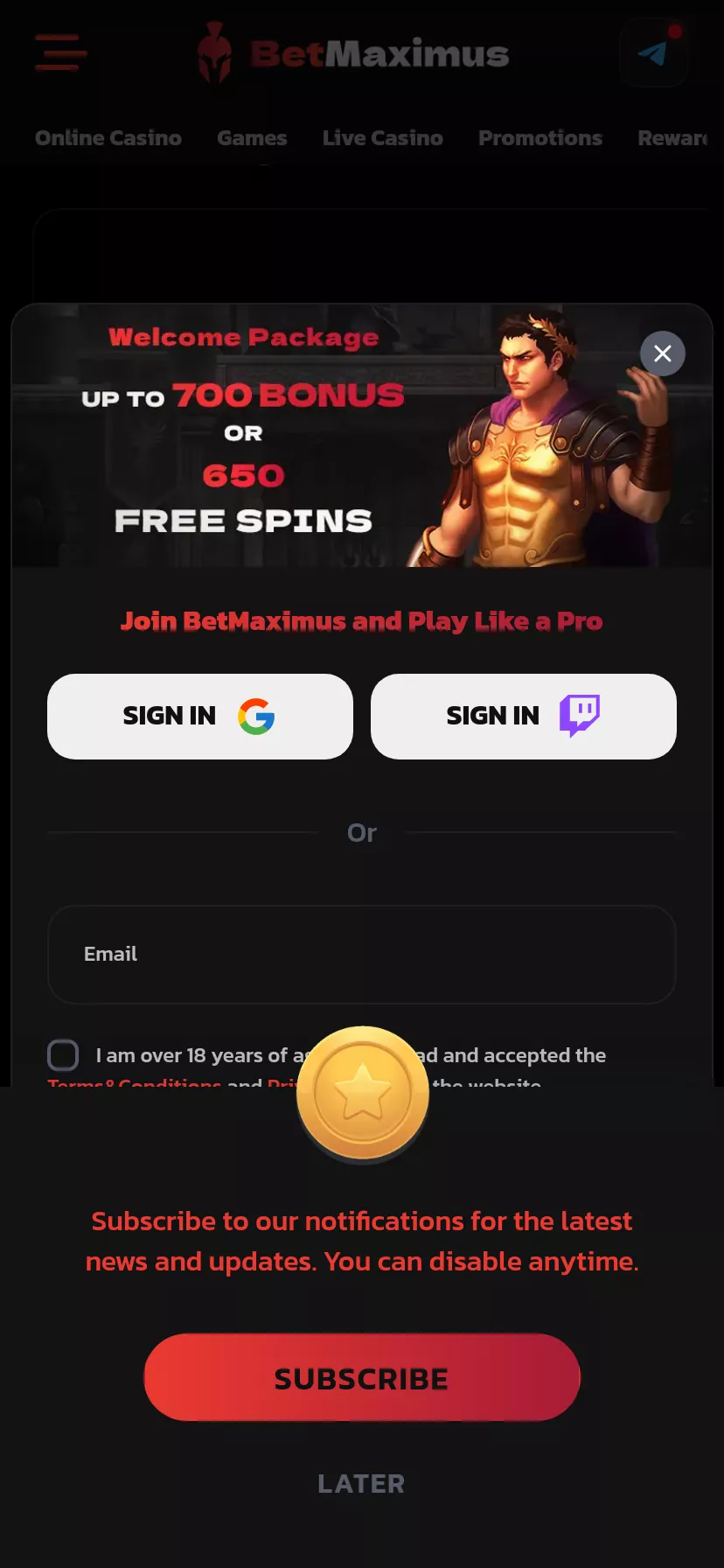The width and height of the screenshot is (724, 1568).
Task: Open the hamburger menu
Action: click(61, 52)
